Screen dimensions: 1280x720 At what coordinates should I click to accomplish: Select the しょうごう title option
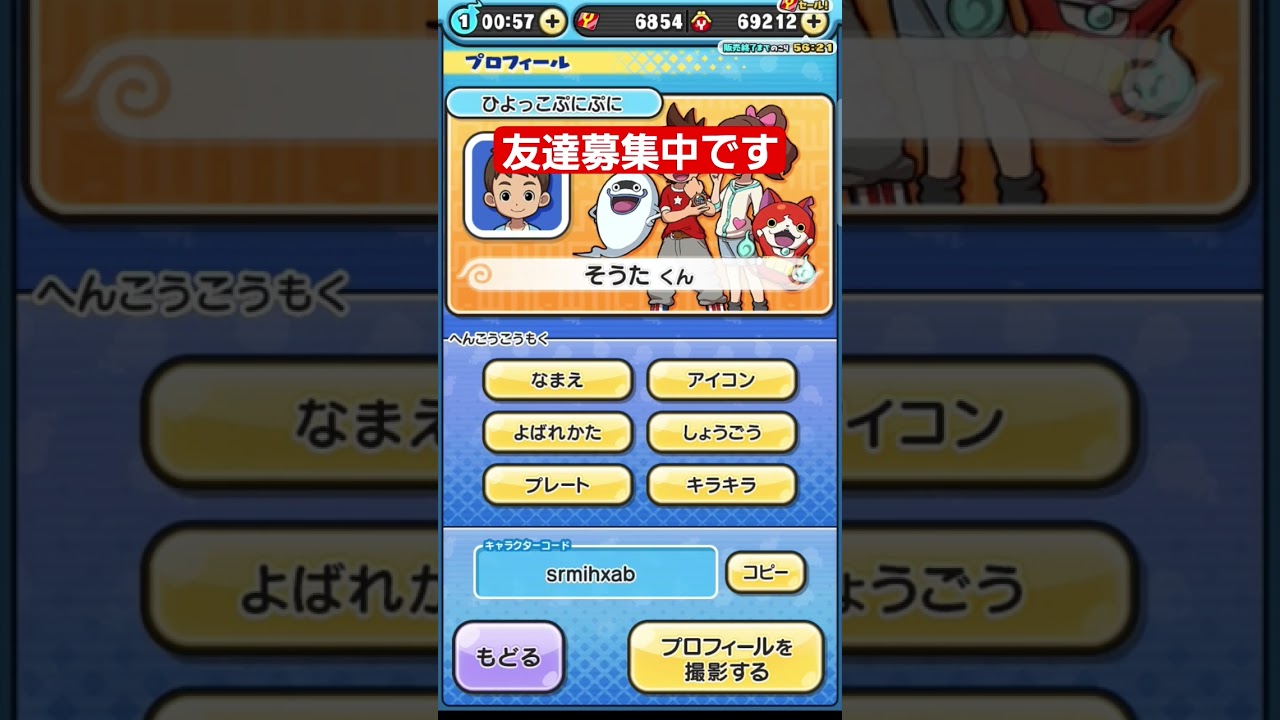tap(721, 432)
